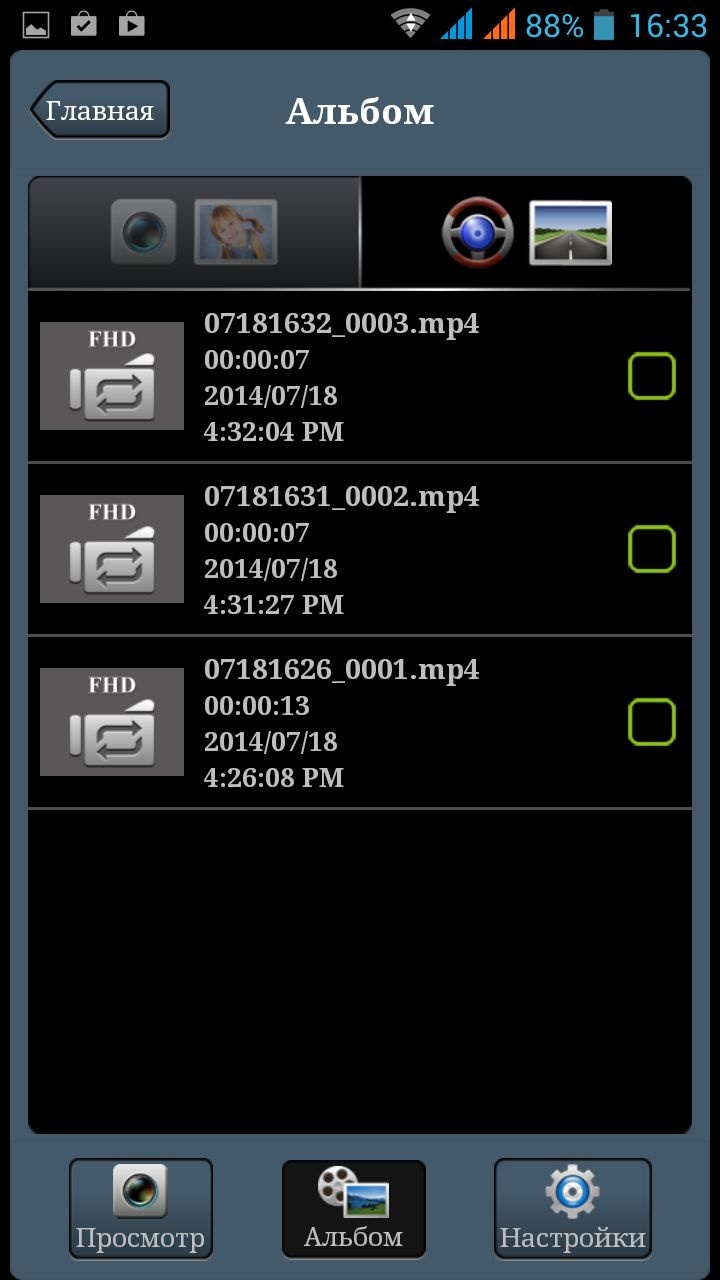The height and width of the screenshot is (1280, 720).
Task: Check the box for 07181626_0001.mp4
Action: [x=651, y=723]
